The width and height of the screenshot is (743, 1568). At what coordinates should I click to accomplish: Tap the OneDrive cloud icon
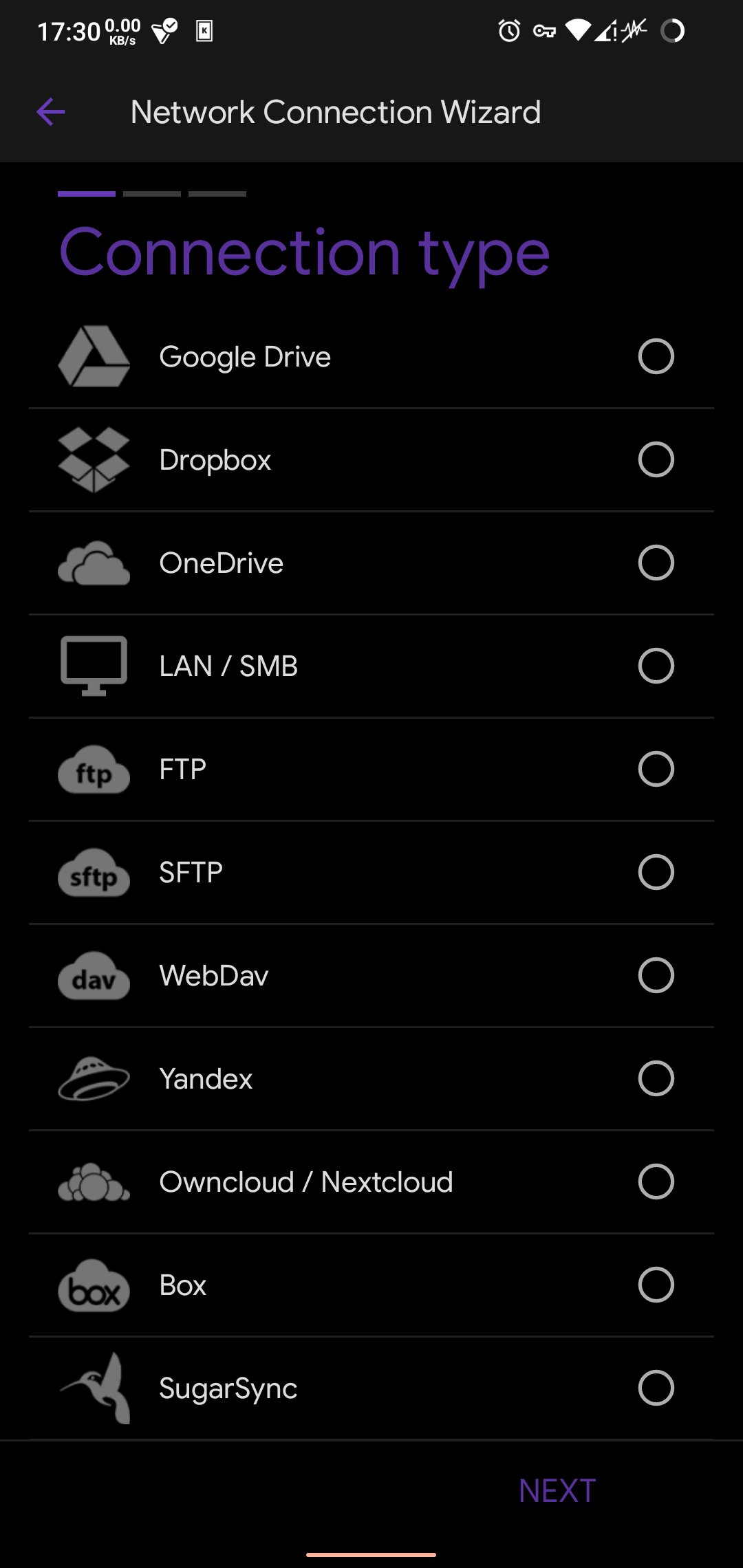94,562
